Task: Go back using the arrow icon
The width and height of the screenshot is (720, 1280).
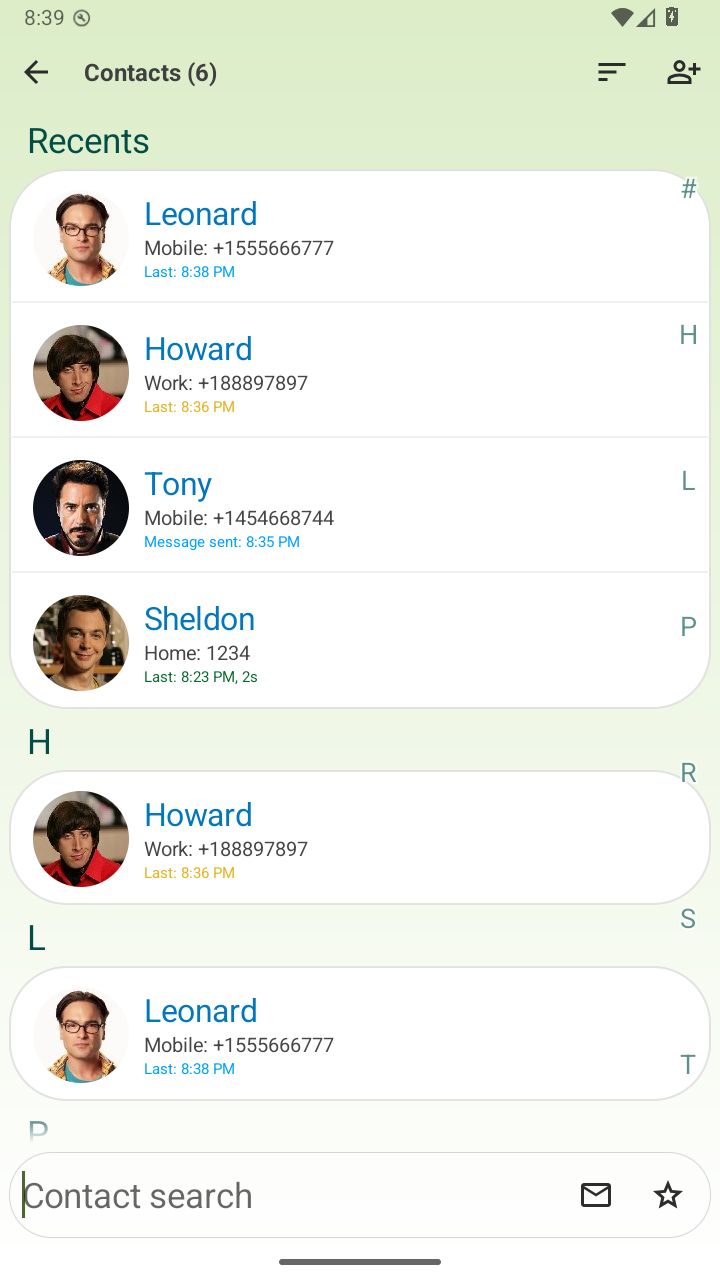Action: click(x=36, y=71)
